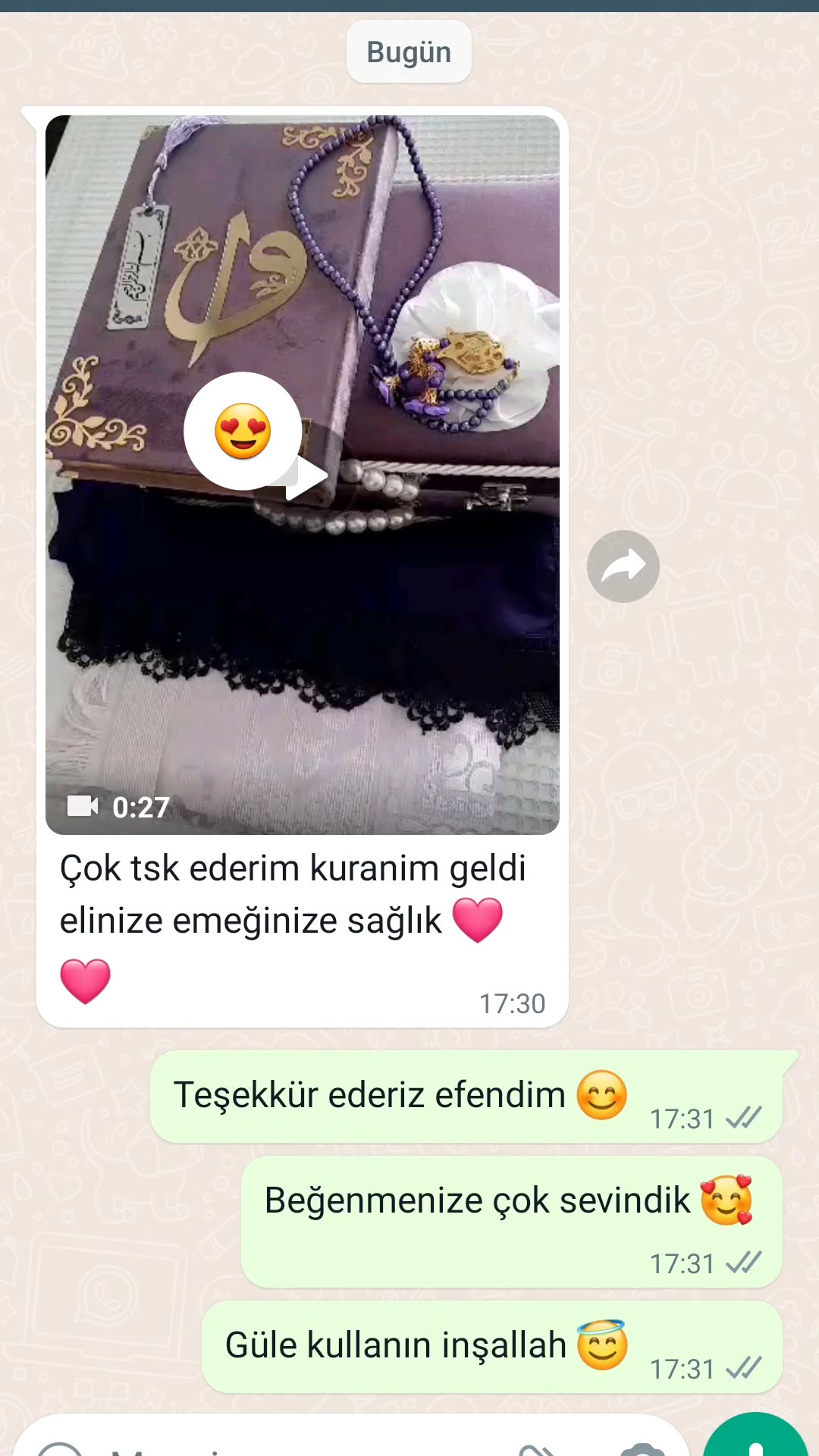Forward the video using the arrow icon
819x1456 pixels.
point(623,566)
